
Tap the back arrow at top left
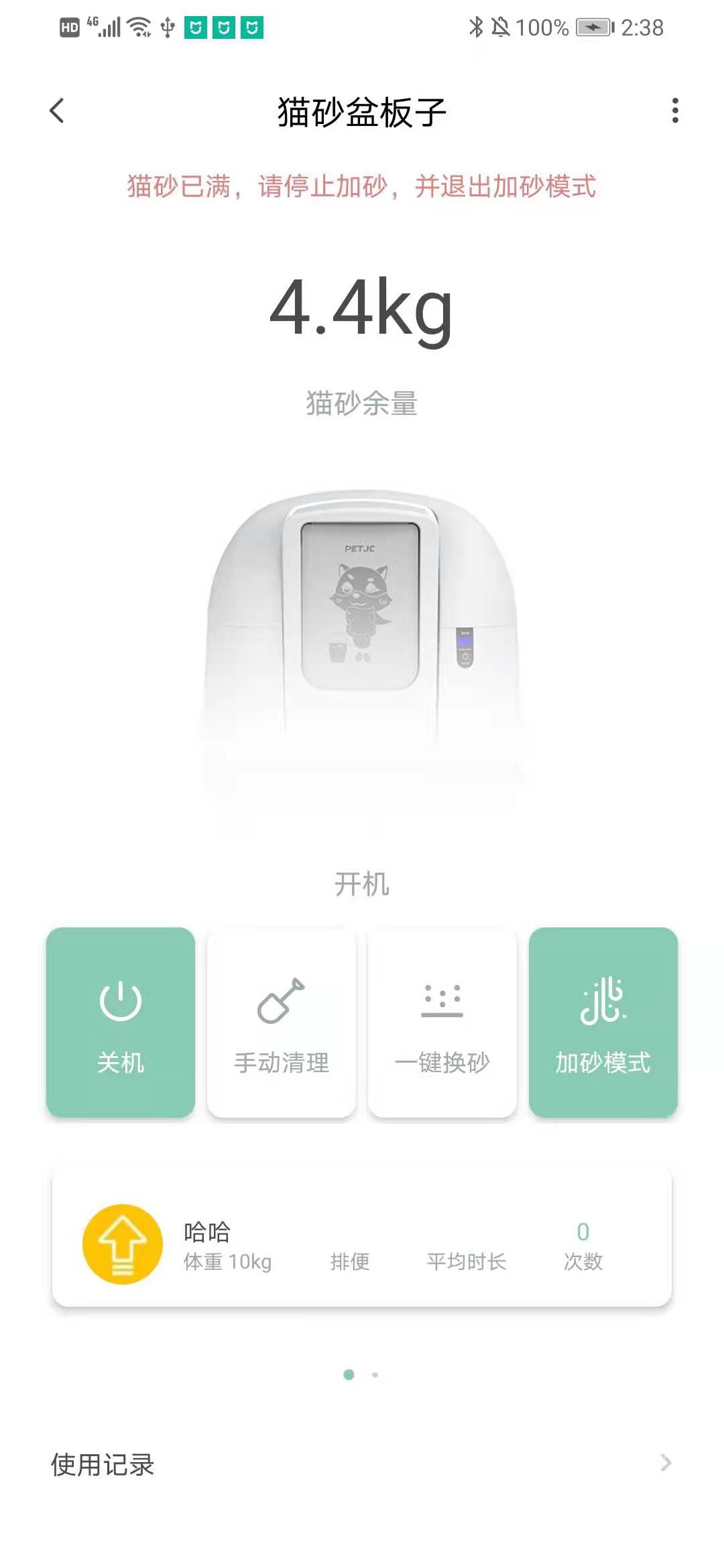pos(57,109)
